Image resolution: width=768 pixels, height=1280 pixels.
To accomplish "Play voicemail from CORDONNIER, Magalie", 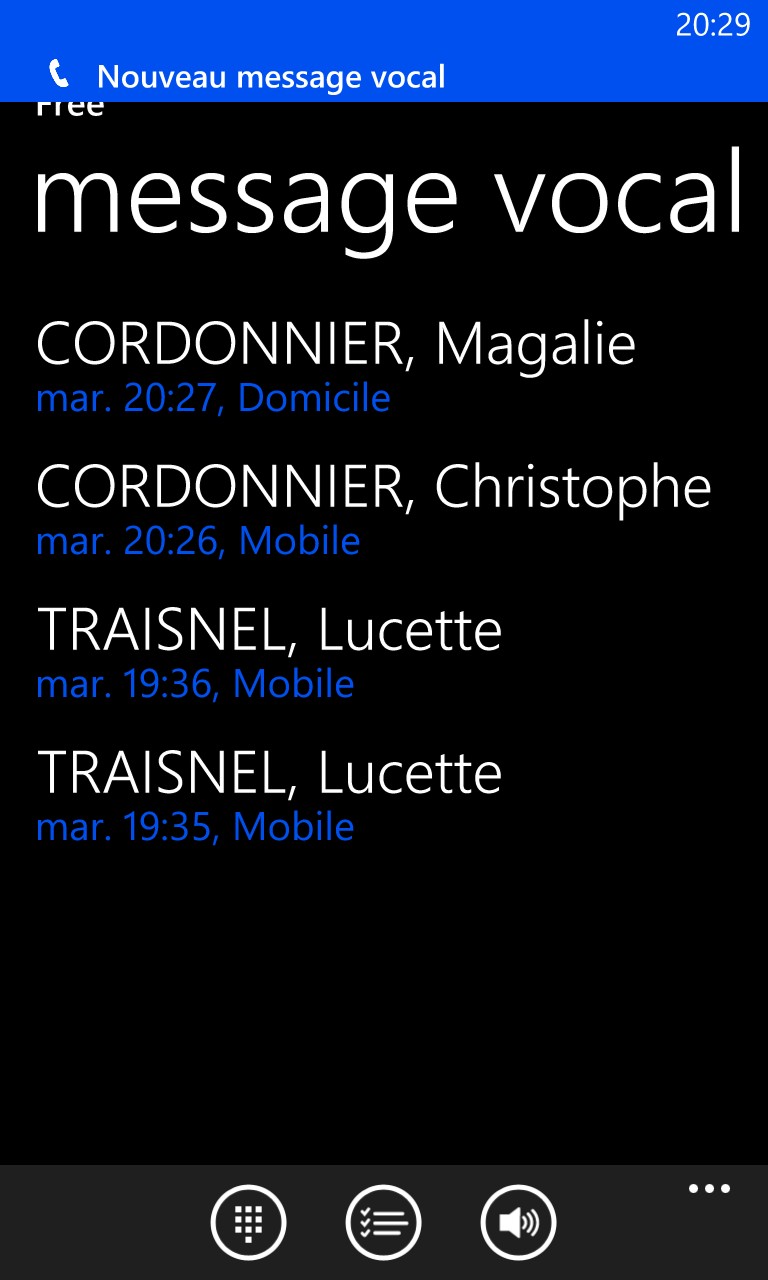I will (x=384, y=366).
